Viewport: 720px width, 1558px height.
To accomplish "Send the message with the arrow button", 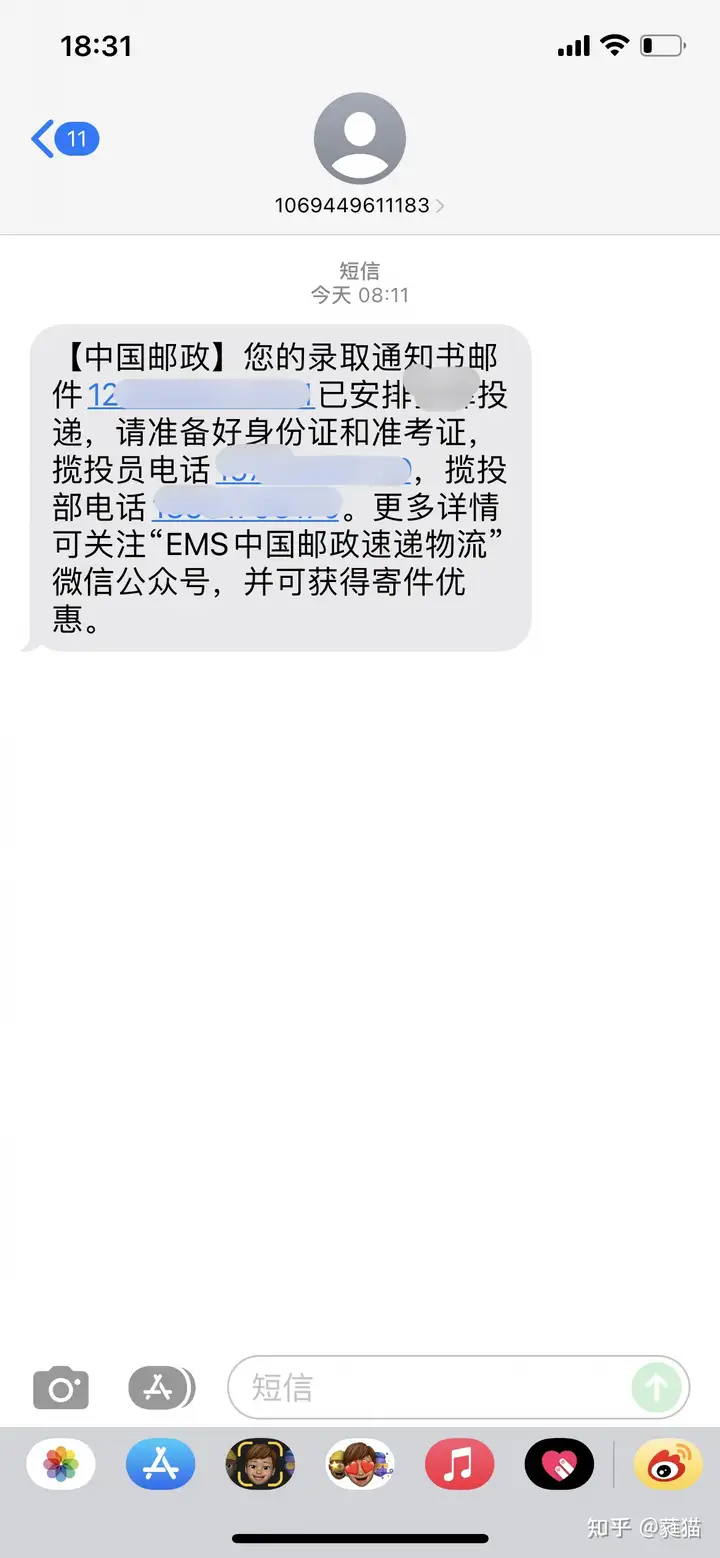I will 657,1388.
